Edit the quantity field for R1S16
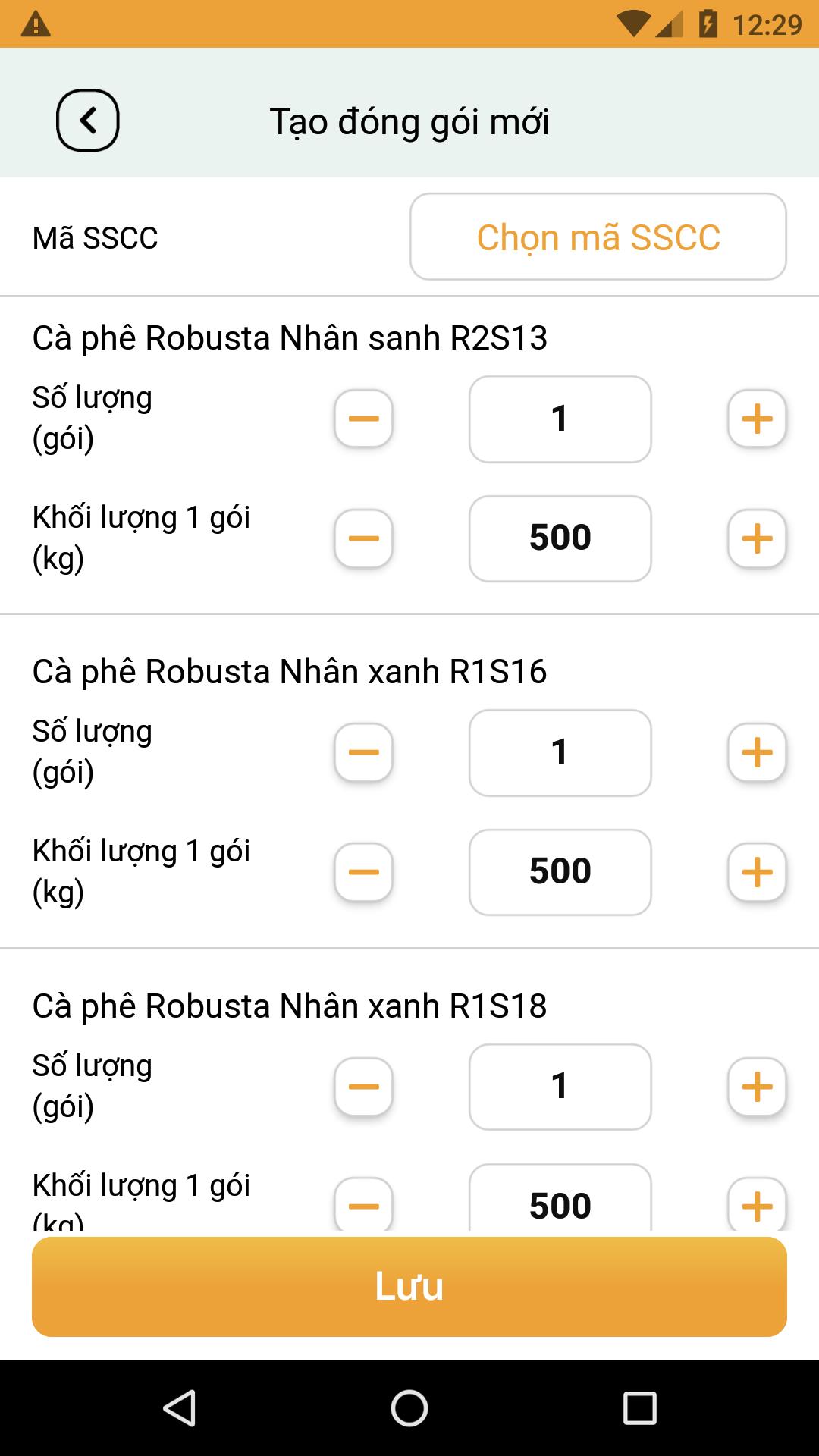This screenshot has height=1456, width=819. click(x=560, y=752)
